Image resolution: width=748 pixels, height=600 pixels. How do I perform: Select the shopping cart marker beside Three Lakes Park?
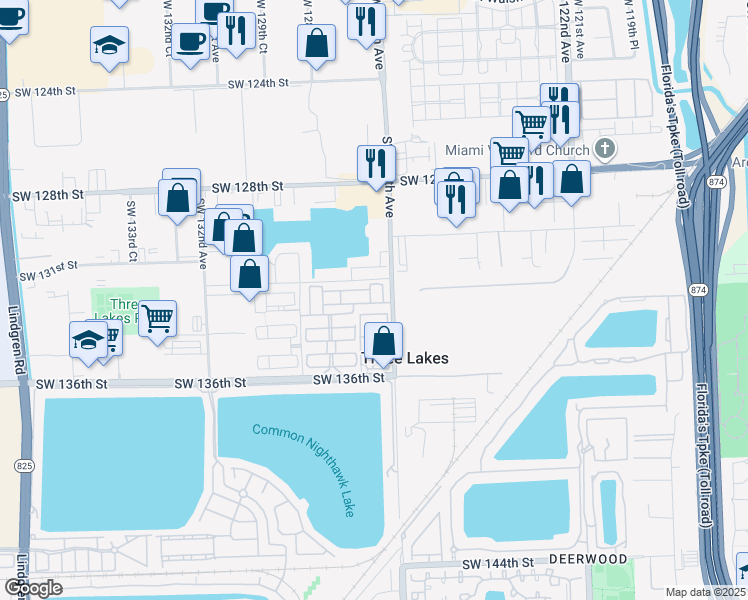[x=158, y=320]
